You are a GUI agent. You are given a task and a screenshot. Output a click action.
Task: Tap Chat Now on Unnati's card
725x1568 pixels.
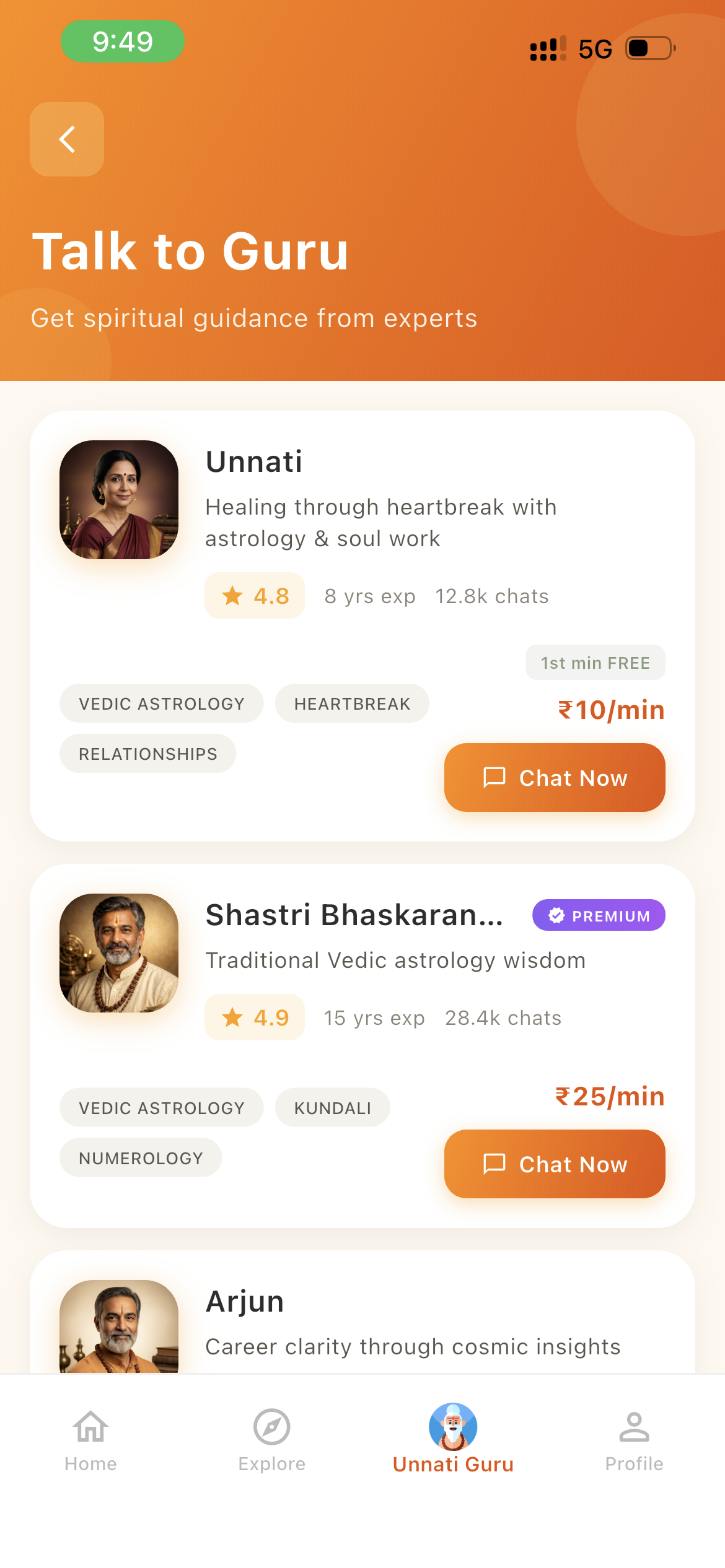554,777
